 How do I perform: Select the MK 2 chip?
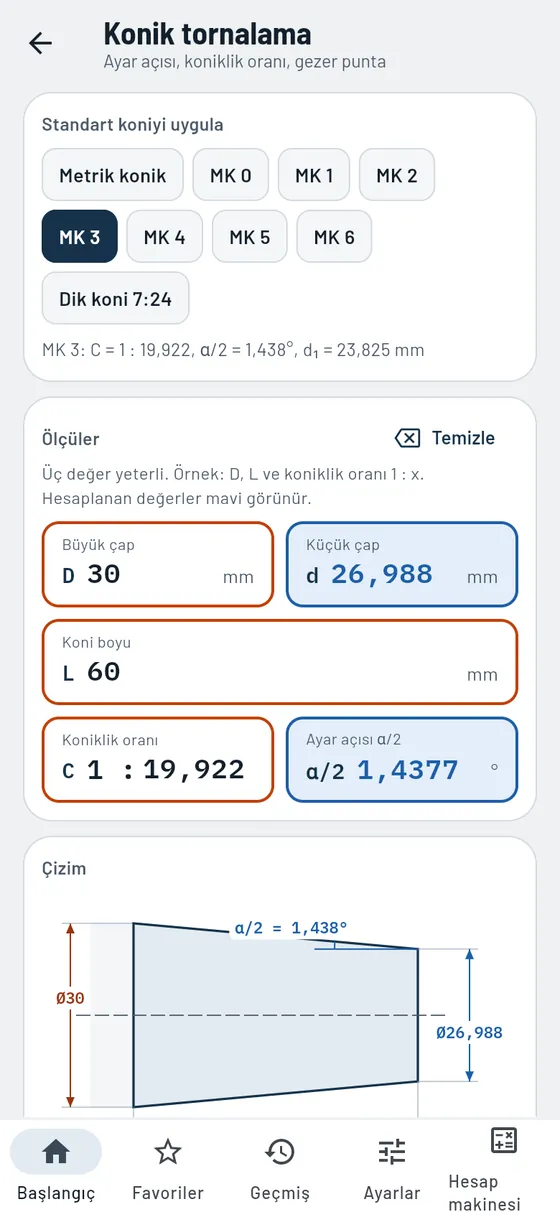[x=397, y=175]
